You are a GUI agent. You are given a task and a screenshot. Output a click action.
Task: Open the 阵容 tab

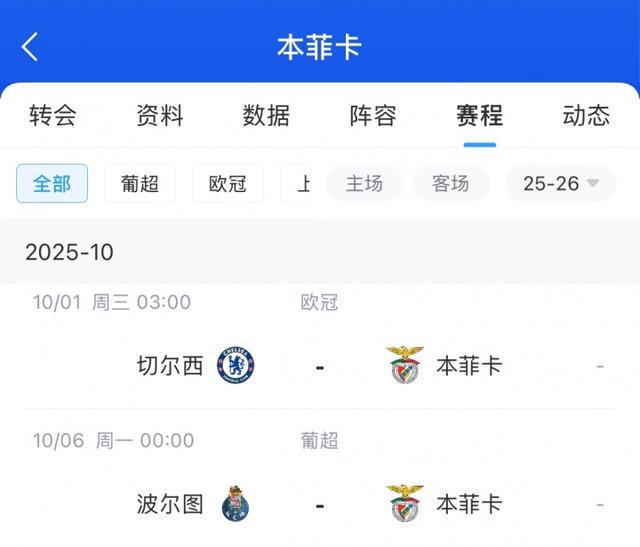[373, 116]
